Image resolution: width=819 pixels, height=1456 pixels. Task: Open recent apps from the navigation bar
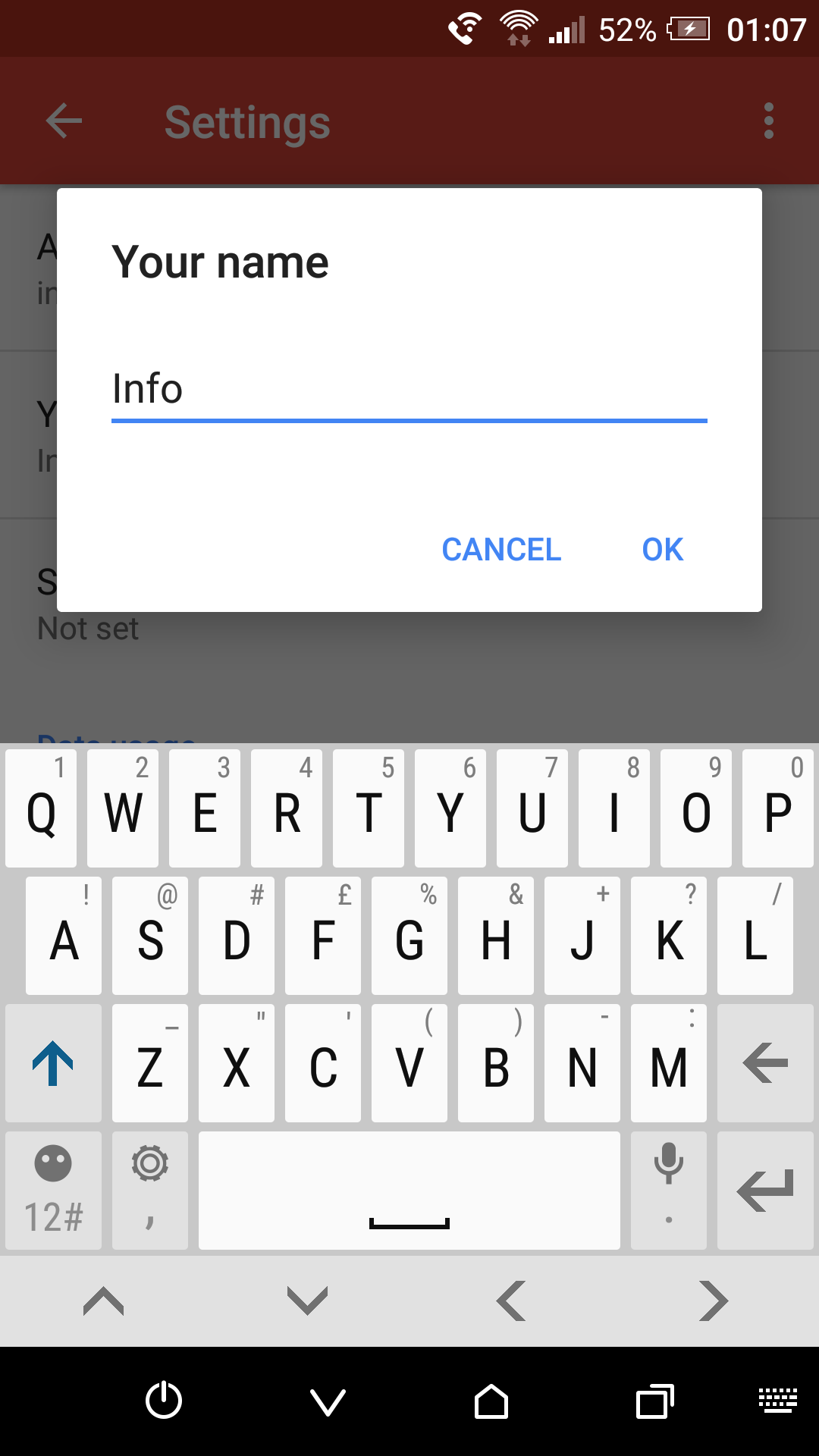[655, 1401]
